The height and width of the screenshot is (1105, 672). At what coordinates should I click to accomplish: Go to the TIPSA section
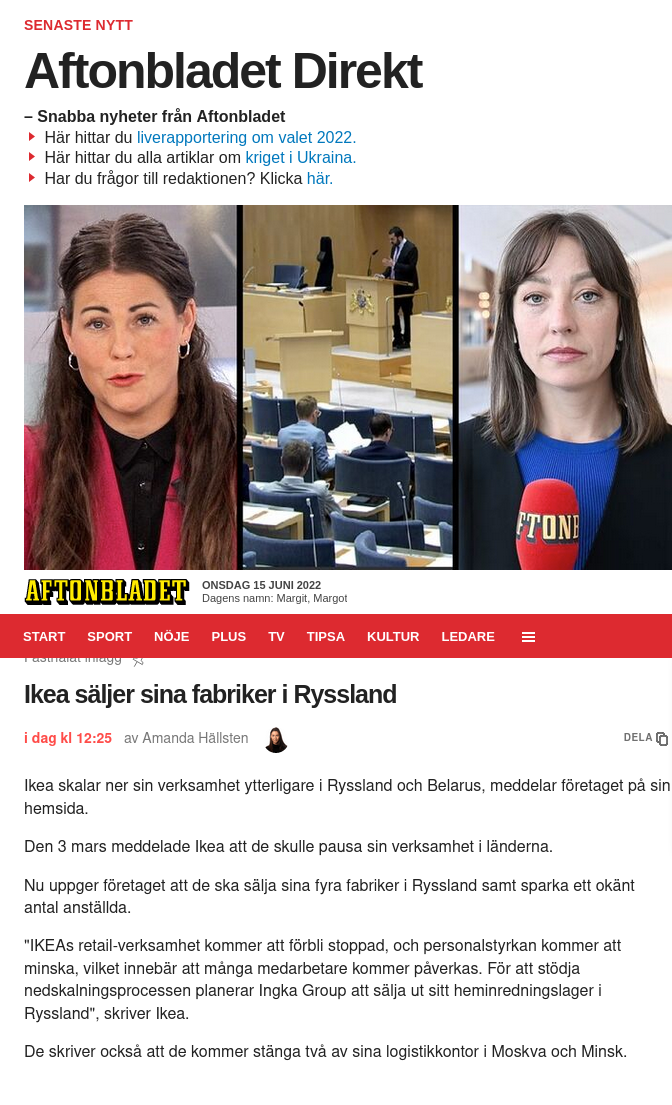pos(326,637)
